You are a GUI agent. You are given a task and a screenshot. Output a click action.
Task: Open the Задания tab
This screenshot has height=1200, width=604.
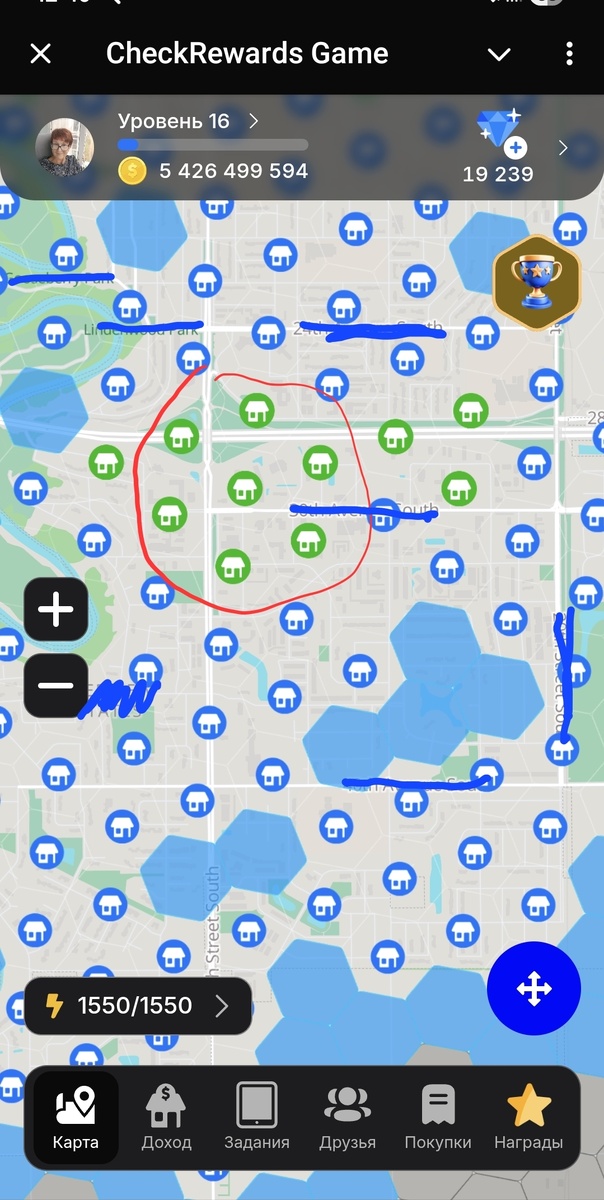[x=256, y=1117]
